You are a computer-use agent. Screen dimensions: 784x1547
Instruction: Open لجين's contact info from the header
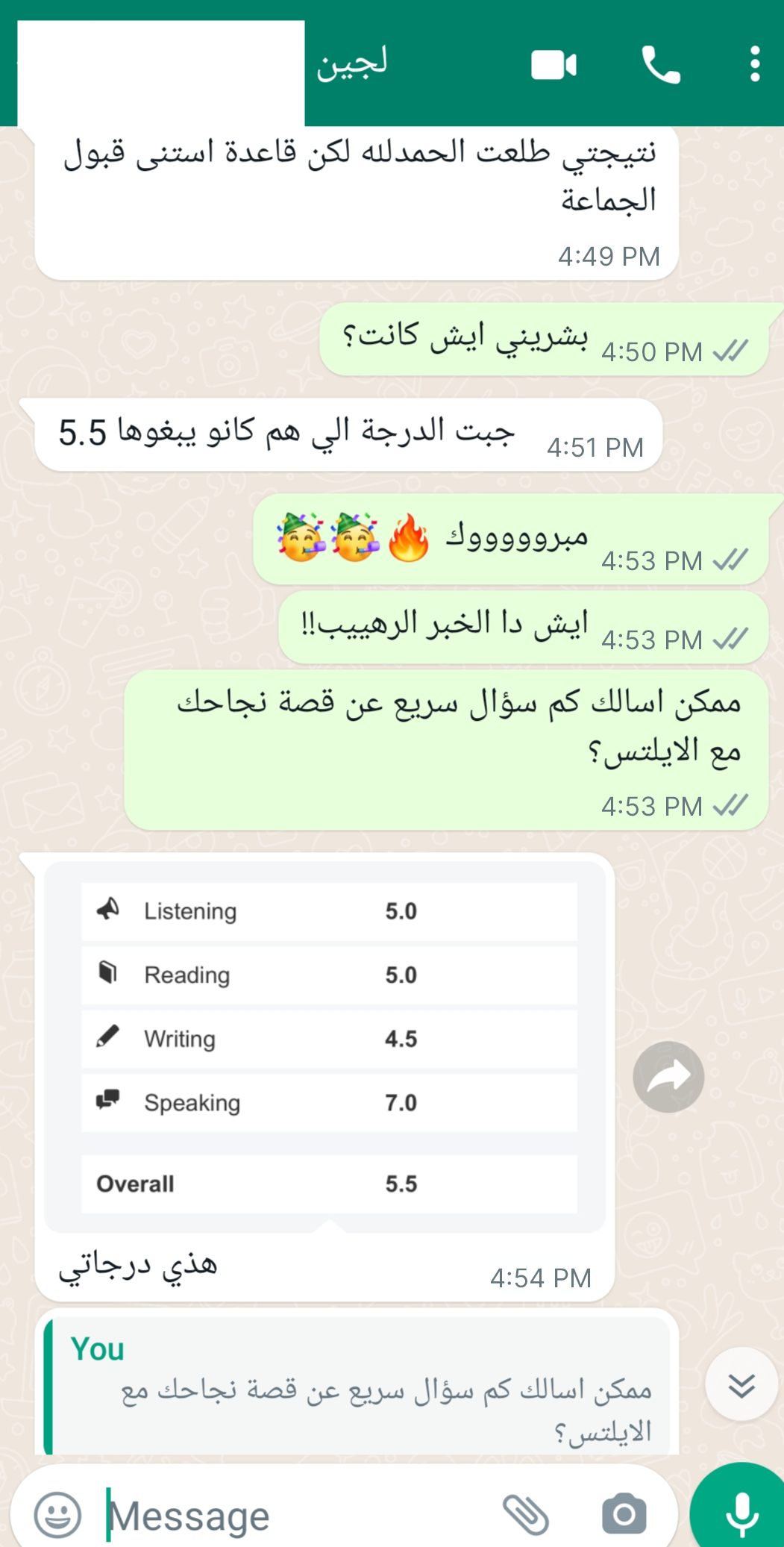[x=352, y=65]
